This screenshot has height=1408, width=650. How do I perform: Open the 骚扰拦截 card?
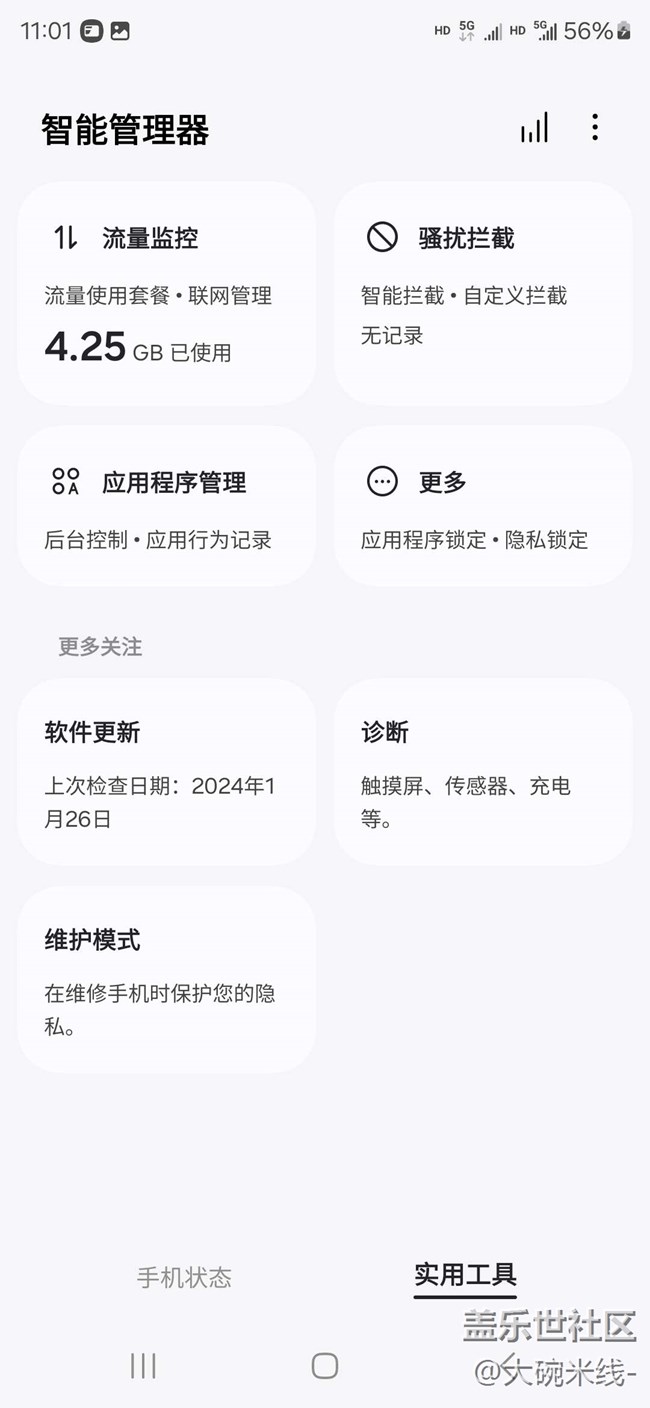pyautogui.click(x=482, y=293)
